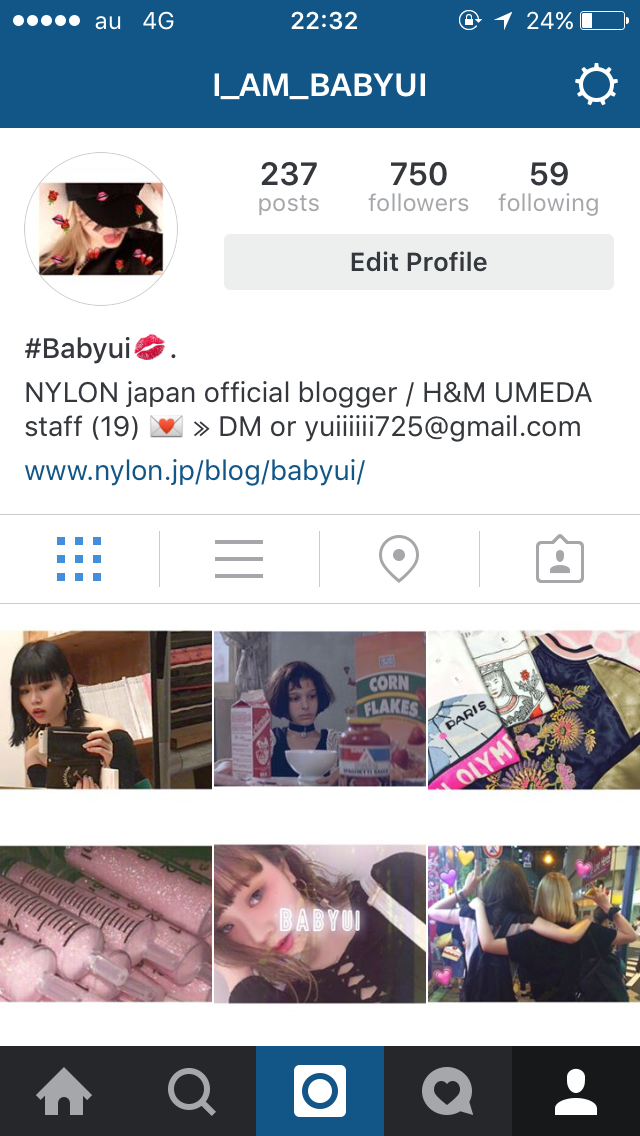Open the Paris patches photo post

[534, 709]
